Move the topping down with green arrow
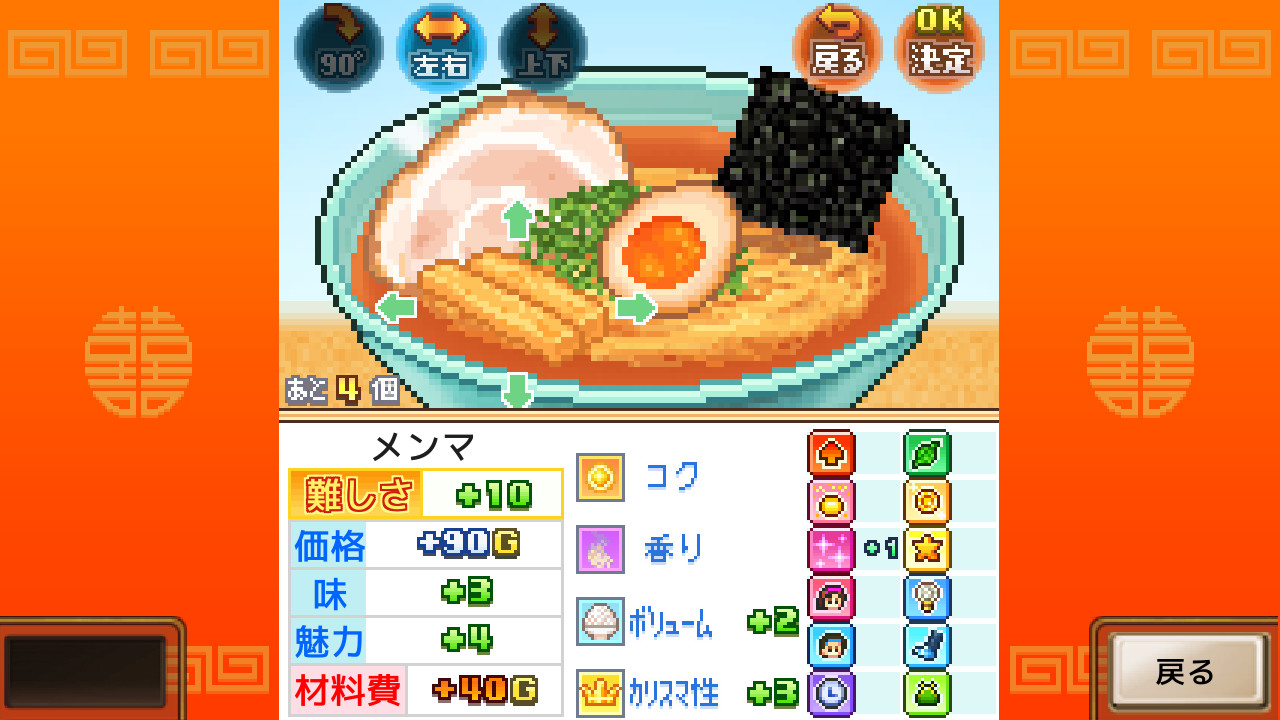The image size is (1280, 720). (x=517, y=389)
